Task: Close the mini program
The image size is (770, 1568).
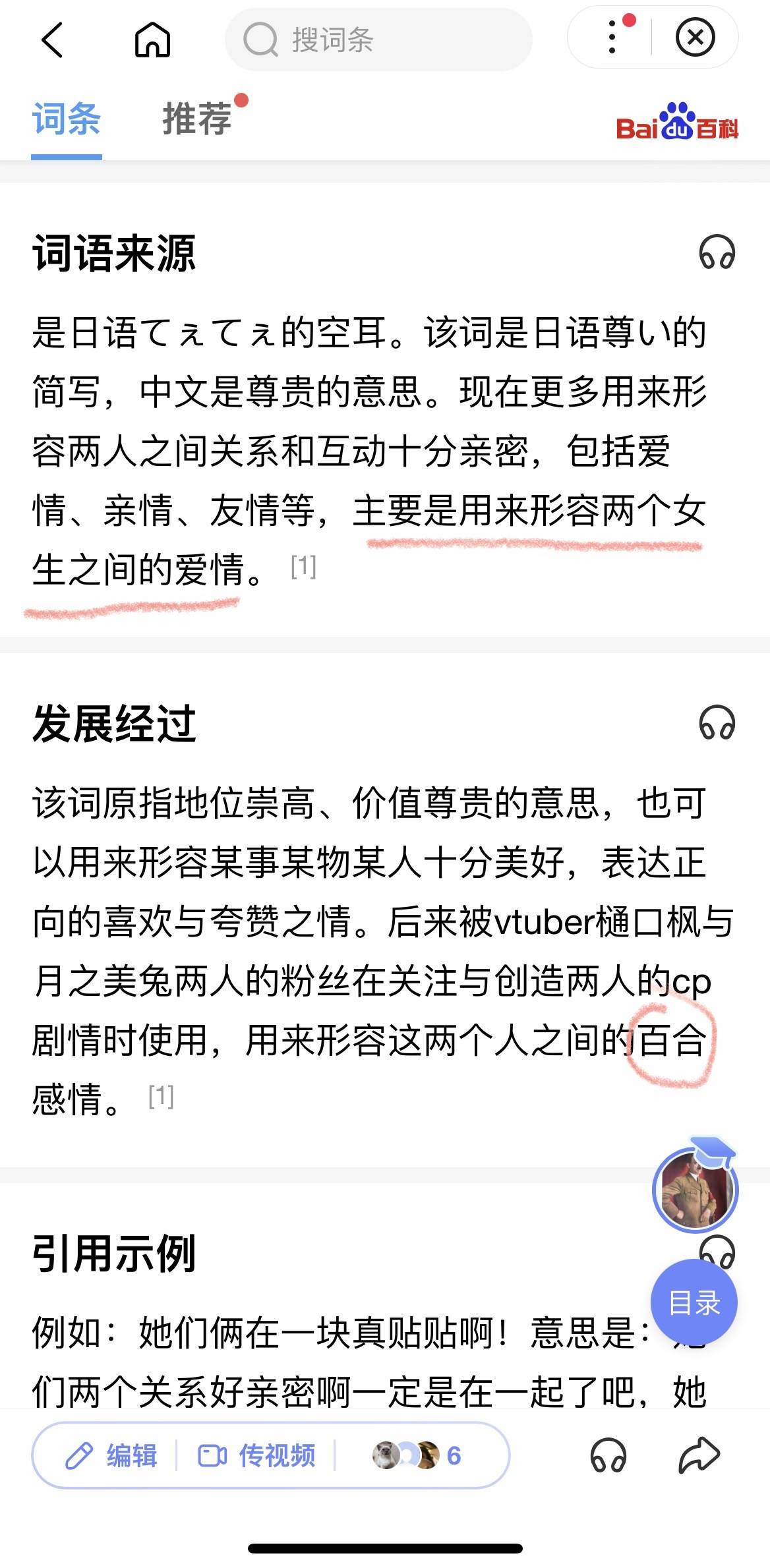Action: [695, 38]
